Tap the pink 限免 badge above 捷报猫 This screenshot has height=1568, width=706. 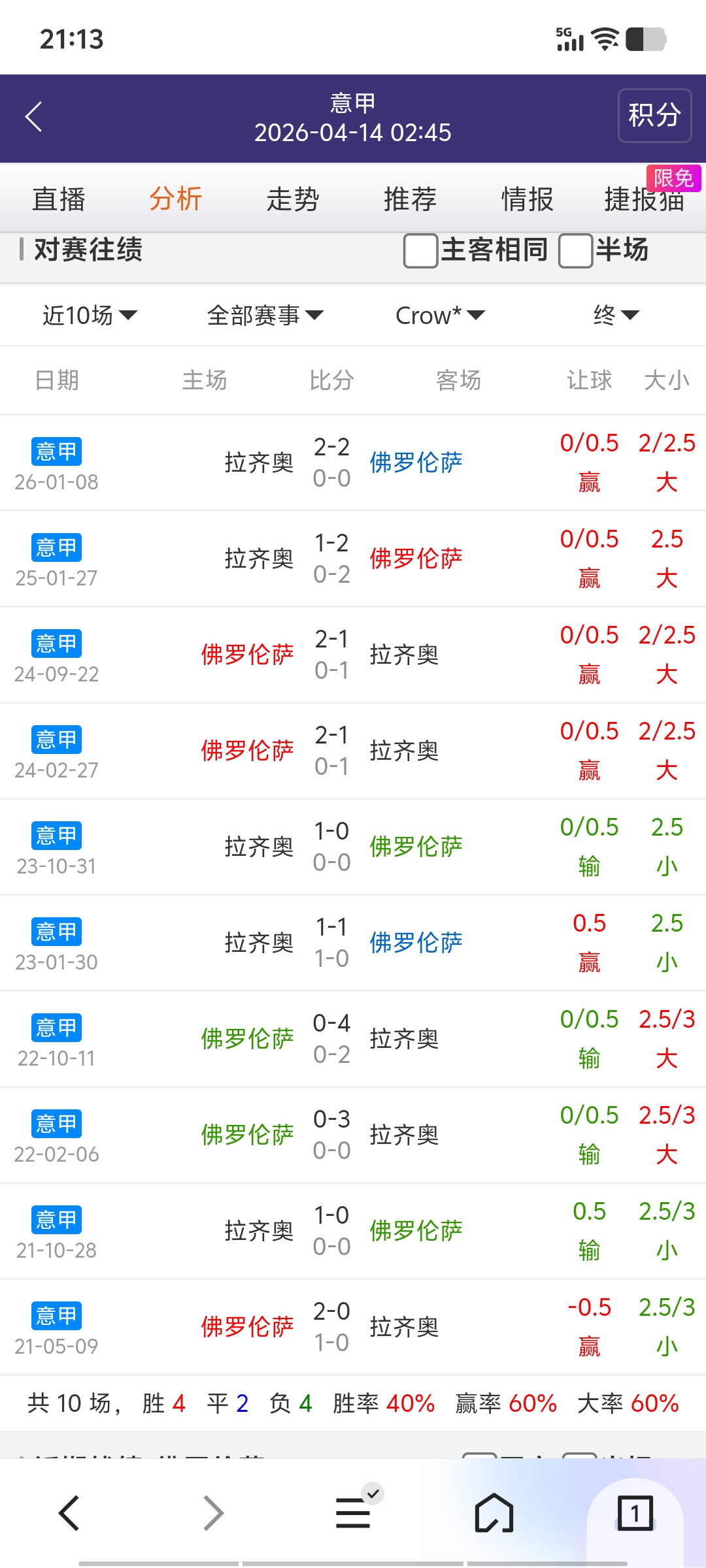tap(673, 178)
